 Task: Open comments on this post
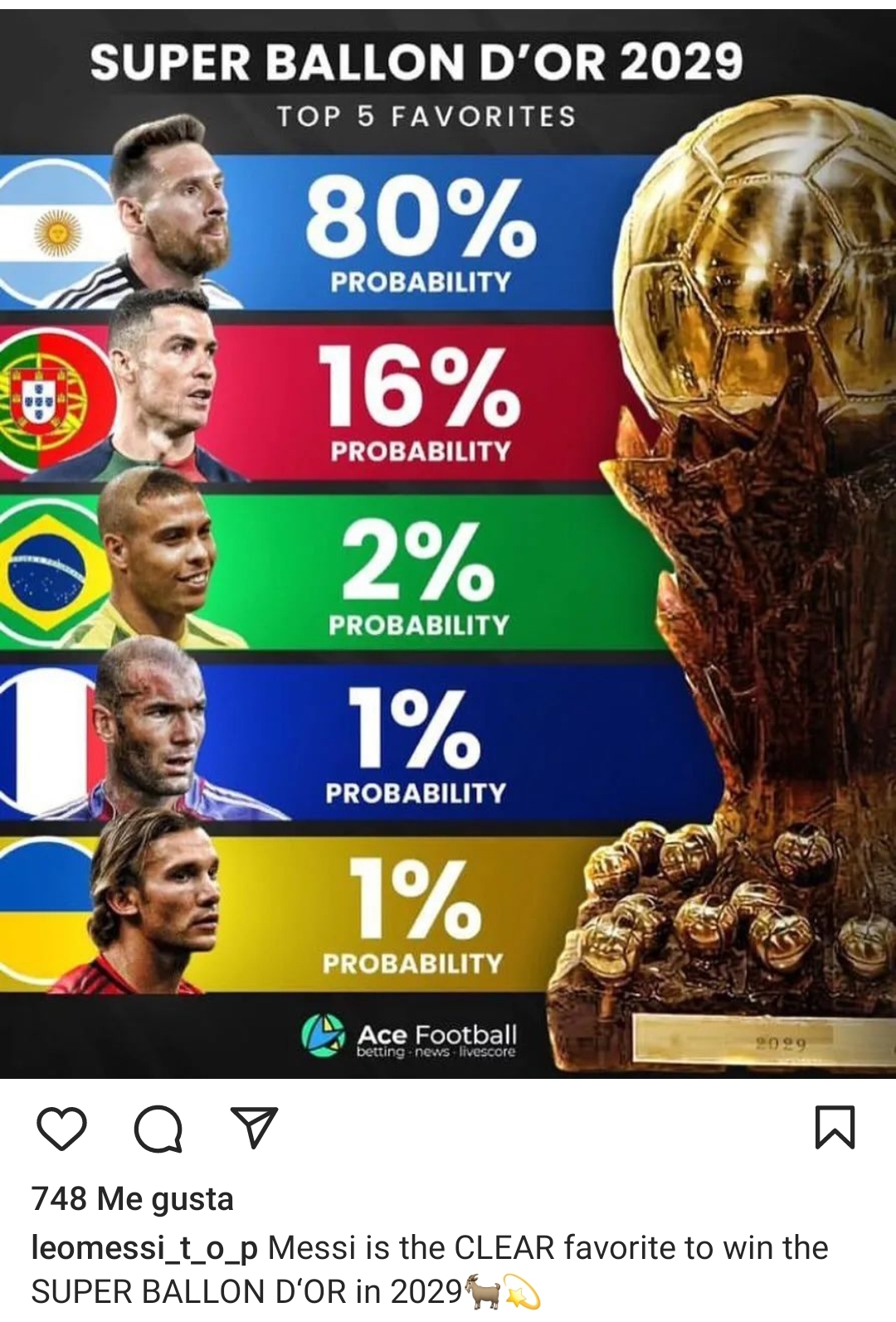click(x=158, y=1129)
